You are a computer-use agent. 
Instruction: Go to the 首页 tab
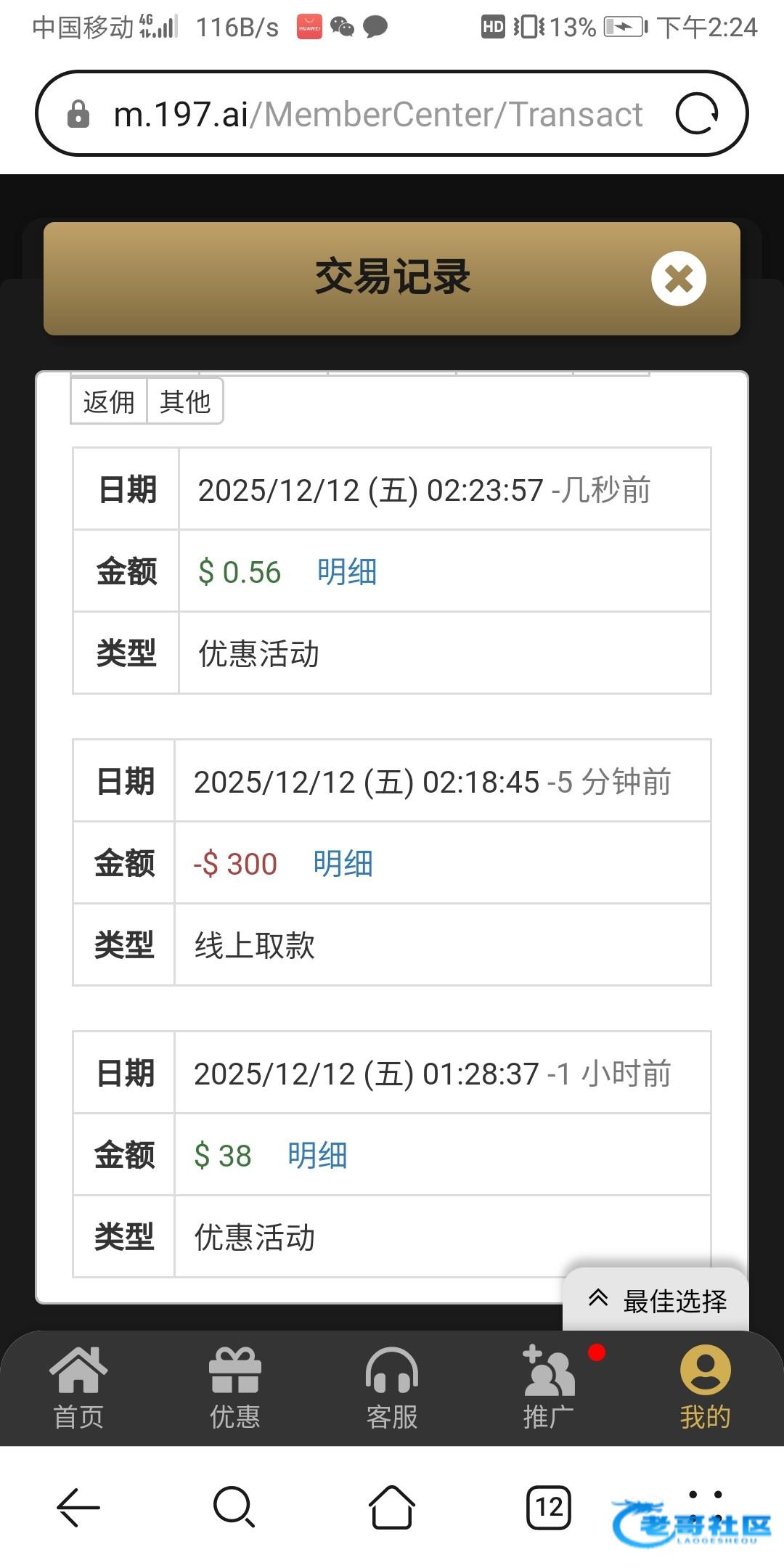78,1388
